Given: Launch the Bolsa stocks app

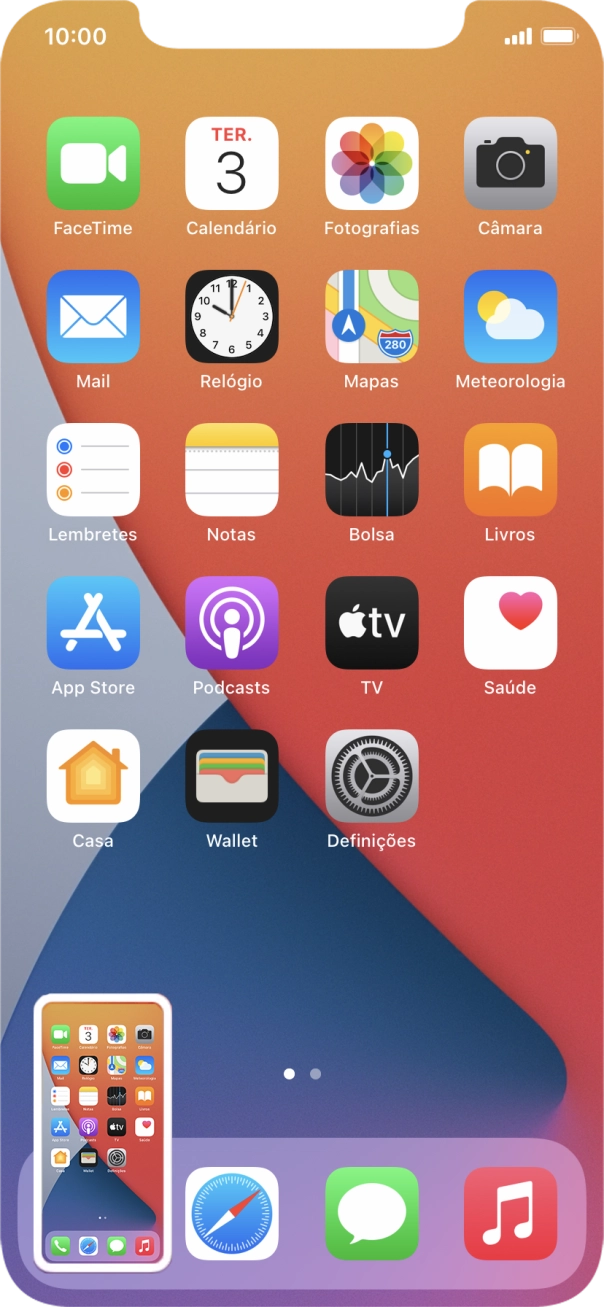Looking at the screenshot, I should click(x=372, y=469).
